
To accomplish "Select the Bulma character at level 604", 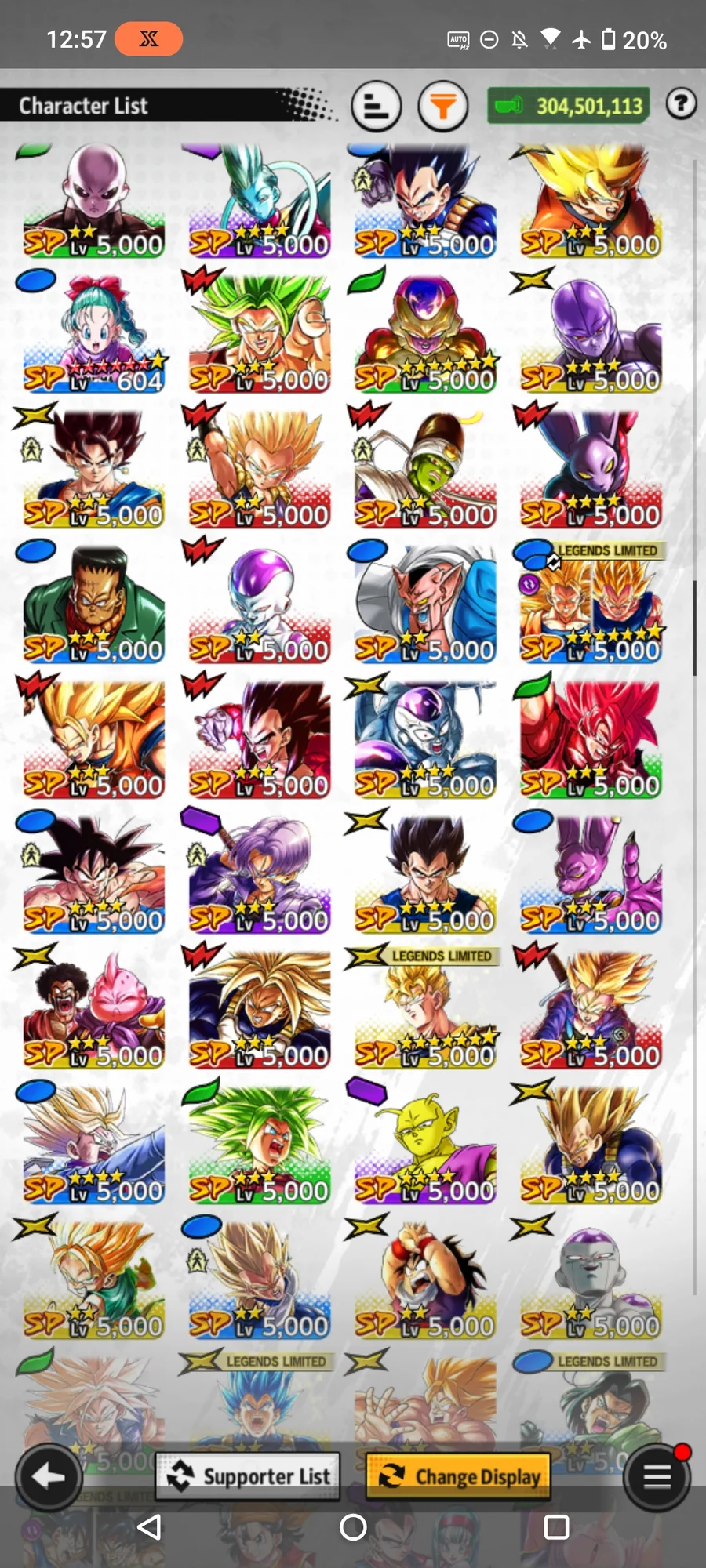I will point(94,333).
